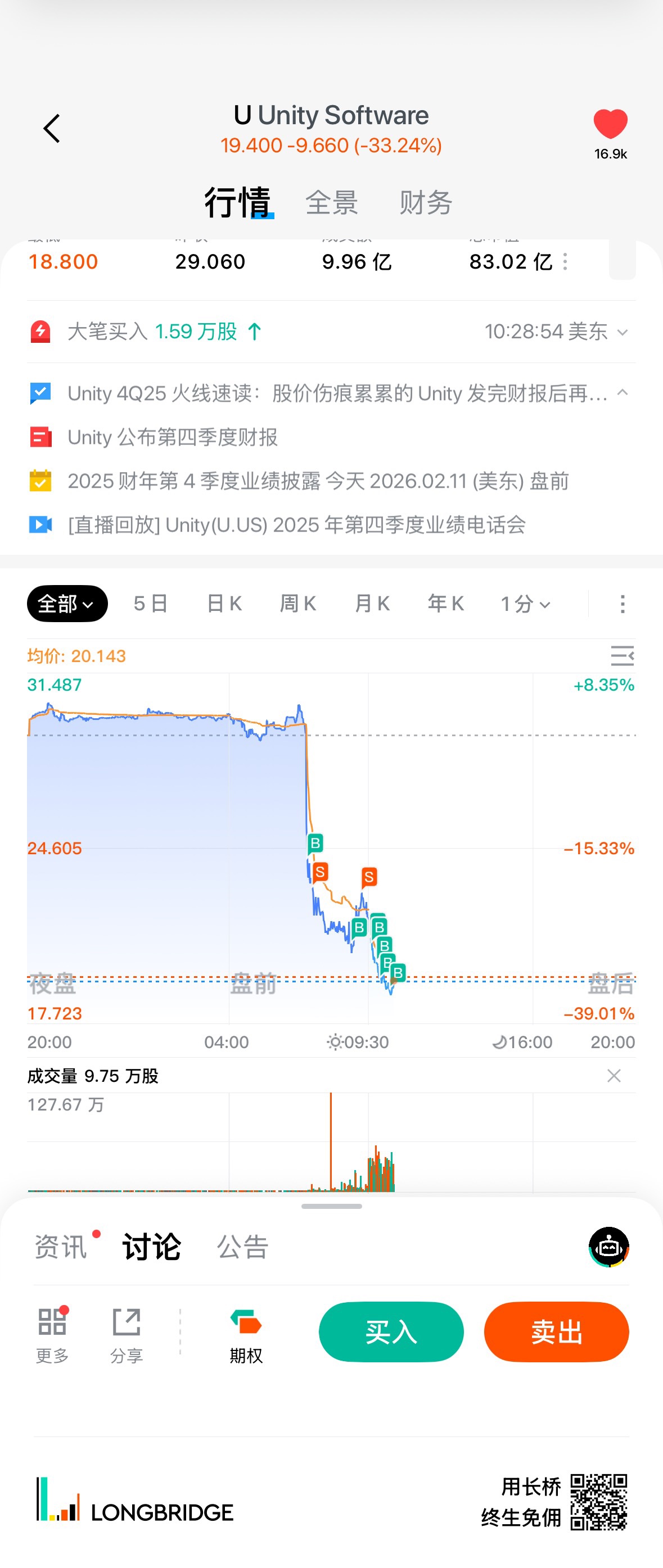Viewport: 663px width, 1568px height.
Task: Switch to the 全景 tab
Action: click(331, 203)
